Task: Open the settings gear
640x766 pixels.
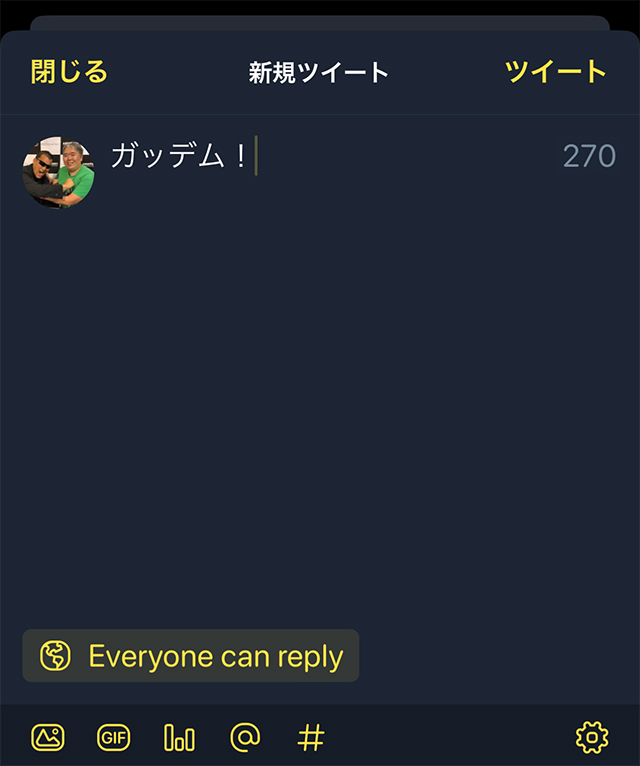Action: [592, 738]
